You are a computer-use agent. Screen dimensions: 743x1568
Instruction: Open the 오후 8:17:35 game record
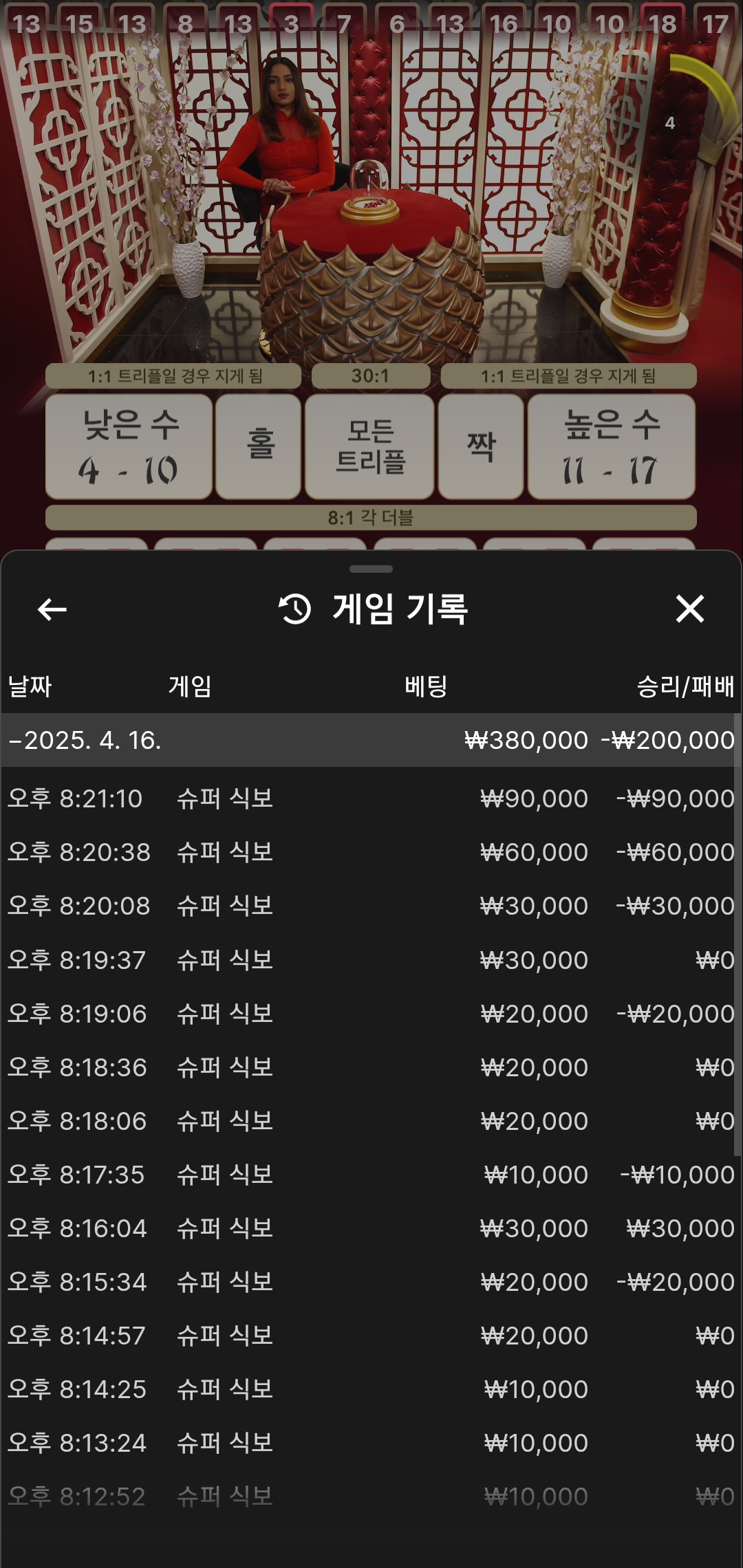pyautogui.click(x=370, y=1175)
